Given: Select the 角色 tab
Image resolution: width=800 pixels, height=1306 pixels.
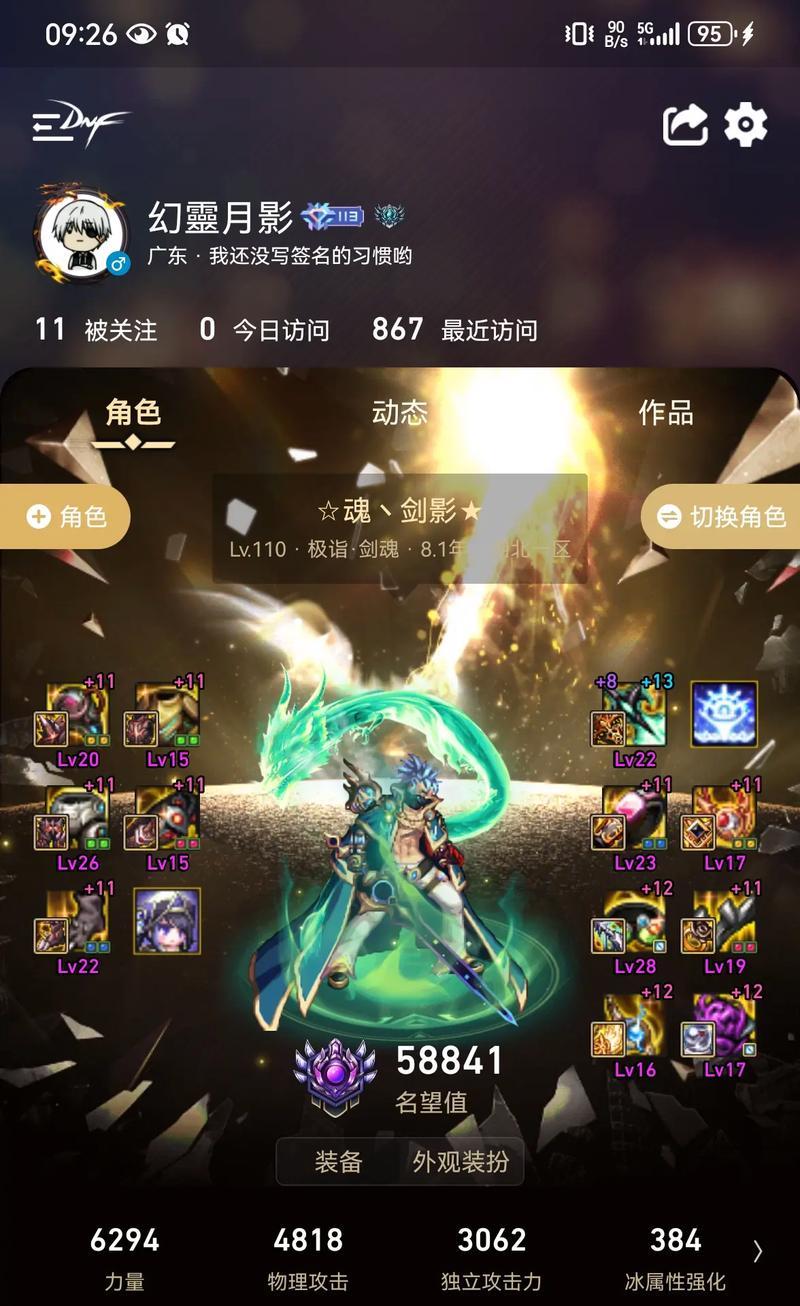Looking at the screenshot, I should [133, 412].
